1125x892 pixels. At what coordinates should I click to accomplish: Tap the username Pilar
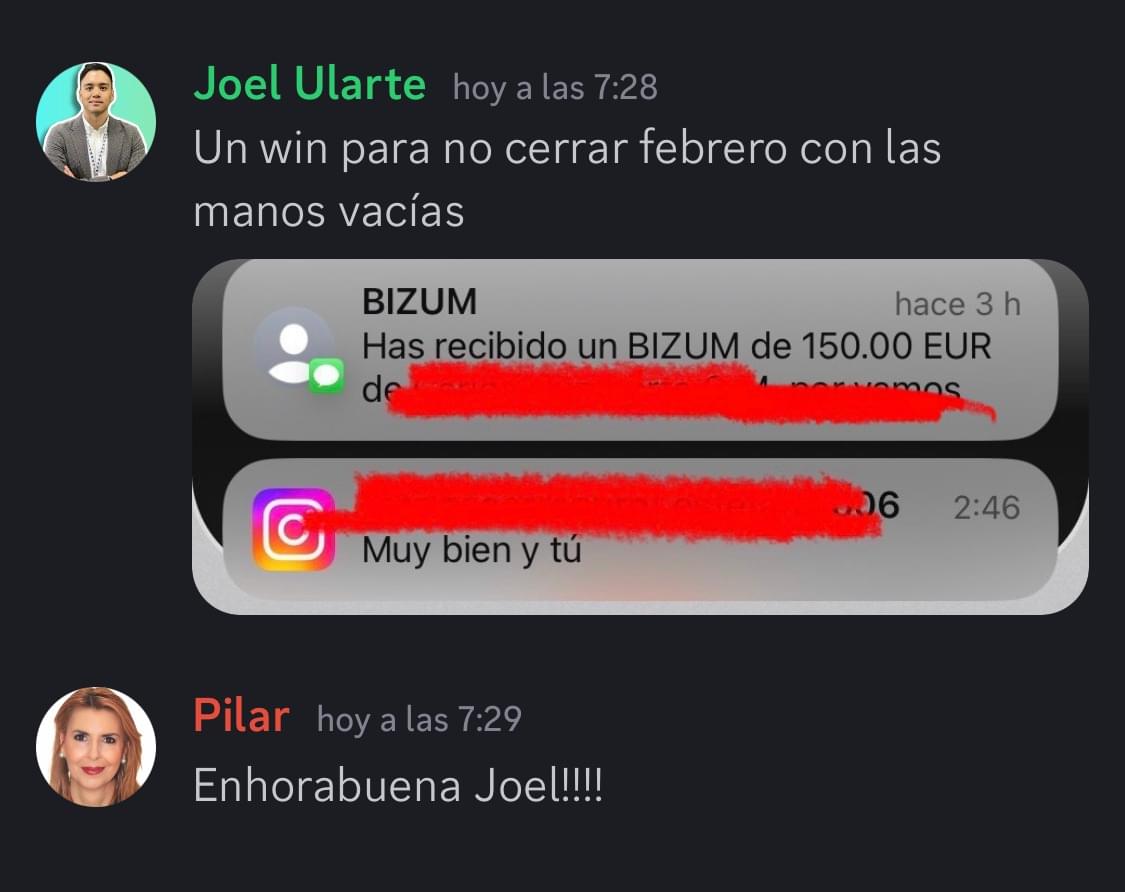coord(241,717)
